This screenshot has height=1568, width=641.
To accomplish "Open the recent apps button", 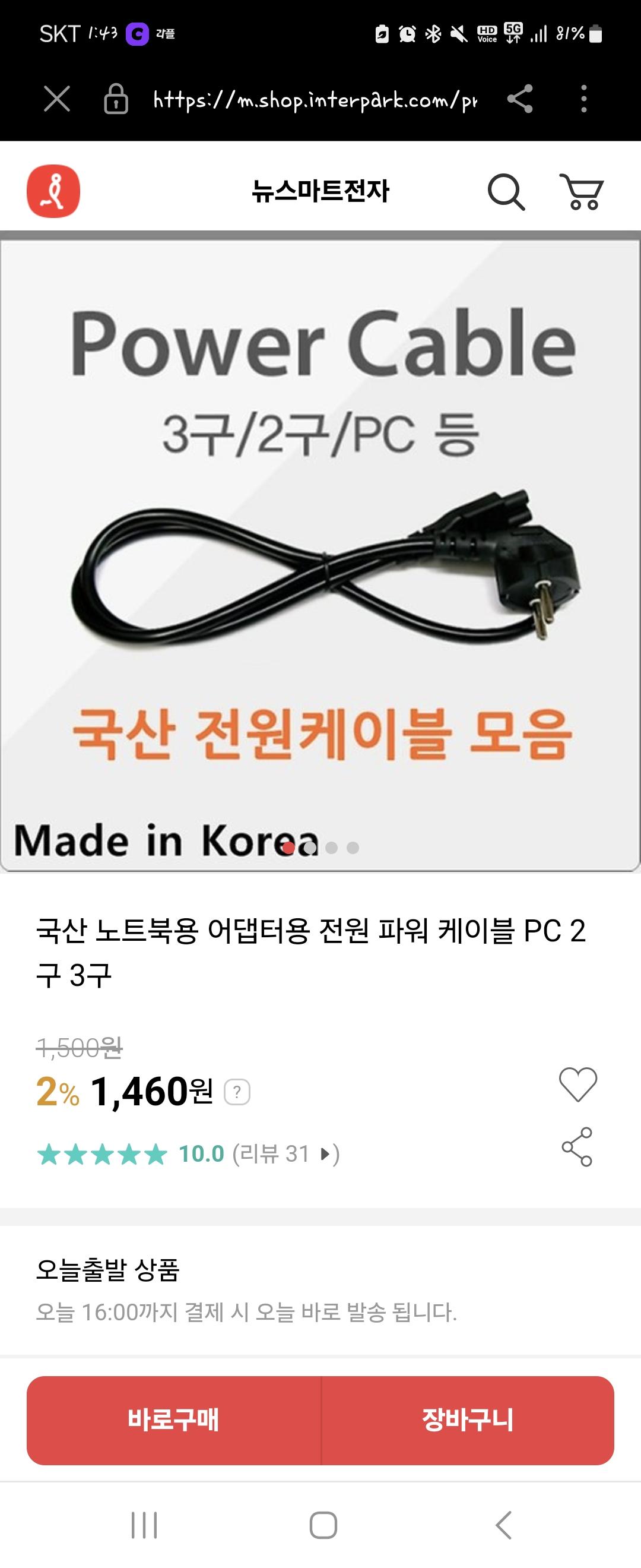I will coord(144,1525).
